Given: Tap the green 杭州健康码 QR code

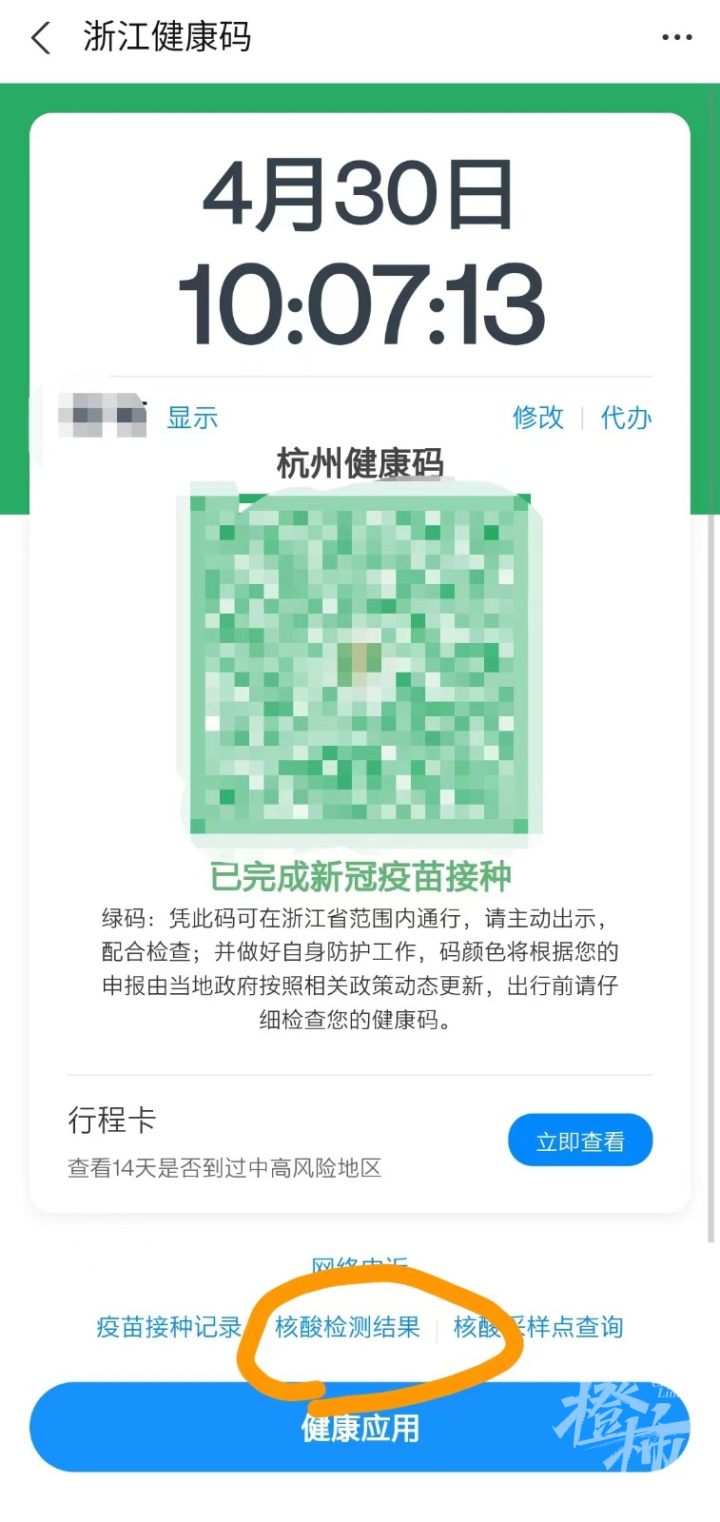Looking at the screenshot, I should pos(360,660).
